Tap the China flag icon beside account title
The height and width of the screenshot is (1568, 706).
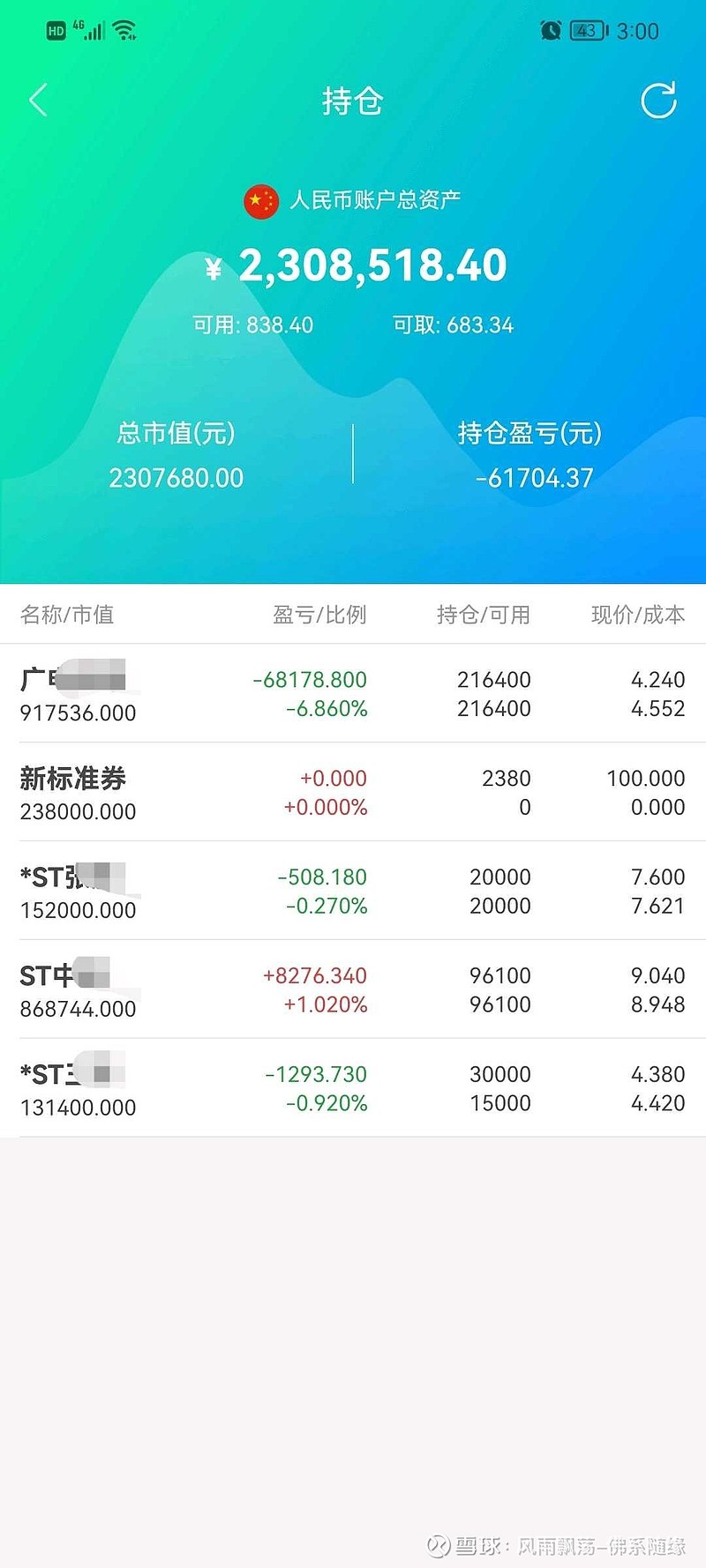point(259,200)
